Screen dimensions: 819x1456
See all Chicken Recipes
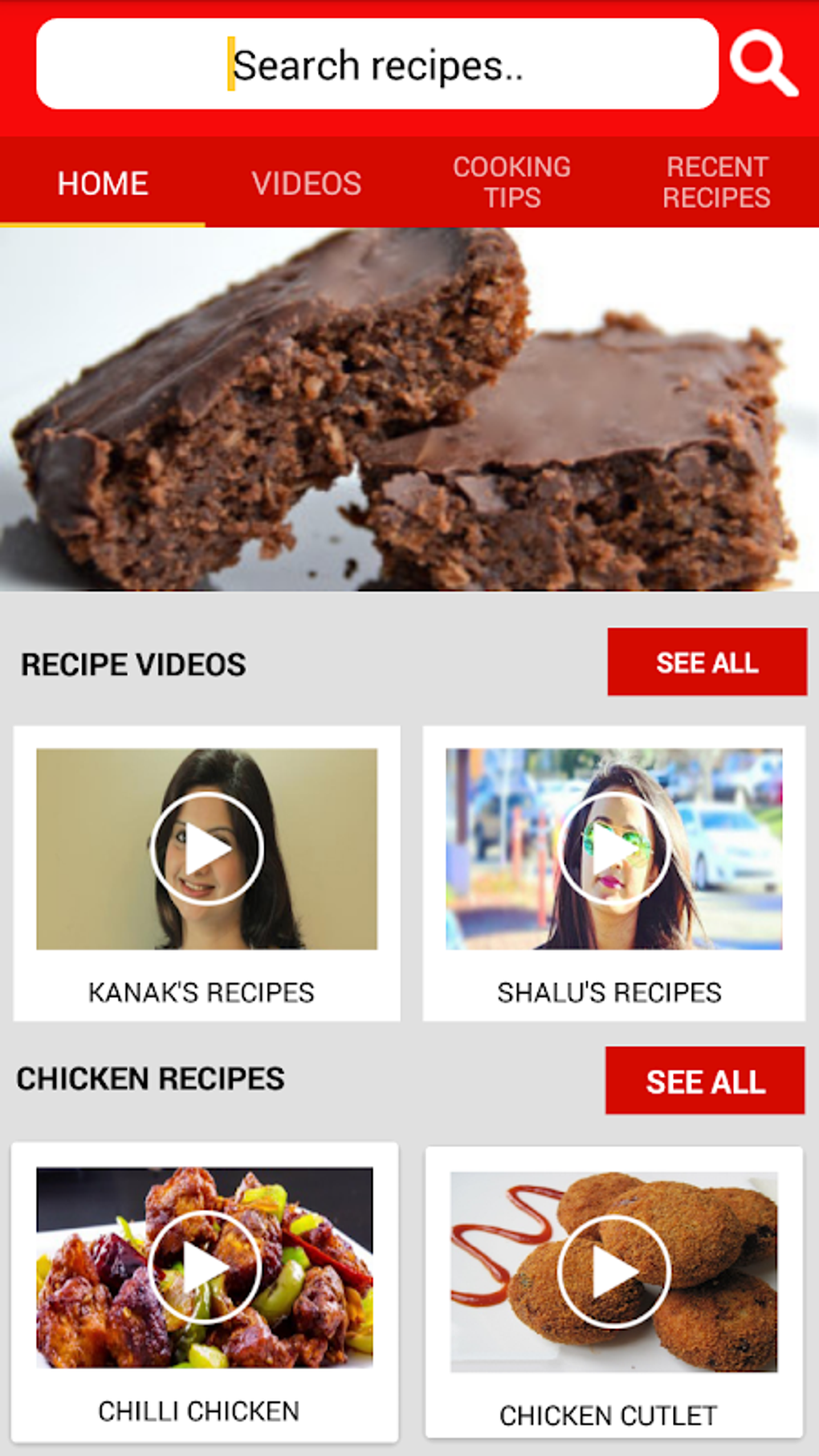[x=705, y=1081]
